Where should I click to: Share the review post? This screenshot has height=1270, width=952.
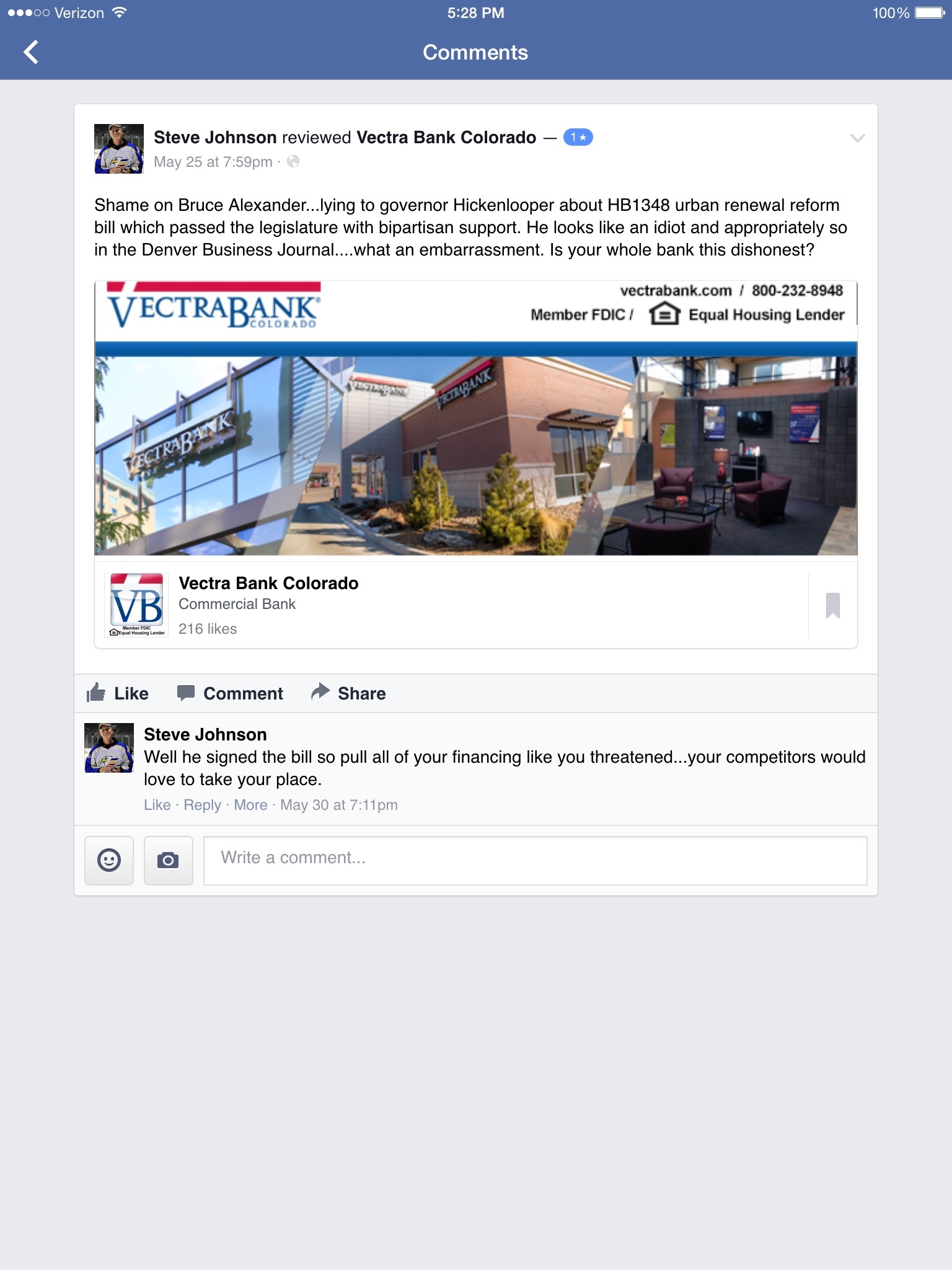pyautogui.click(x=348, y=693)
